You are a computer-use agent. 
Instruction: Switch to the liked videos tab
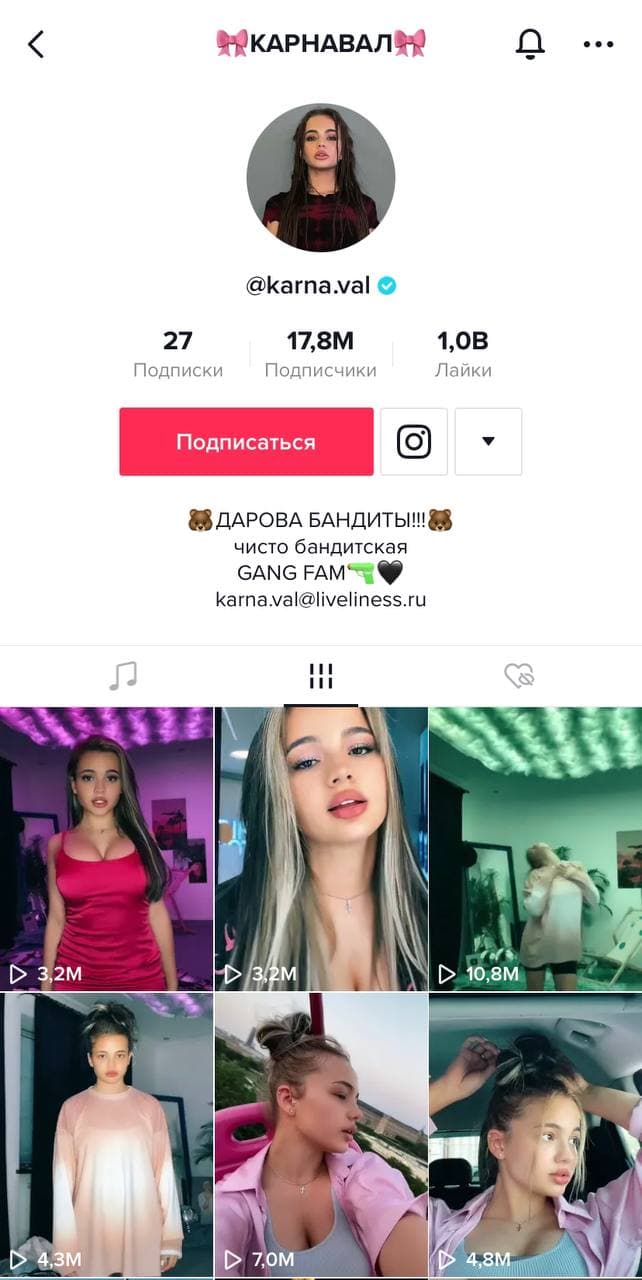tap(519, 677)
